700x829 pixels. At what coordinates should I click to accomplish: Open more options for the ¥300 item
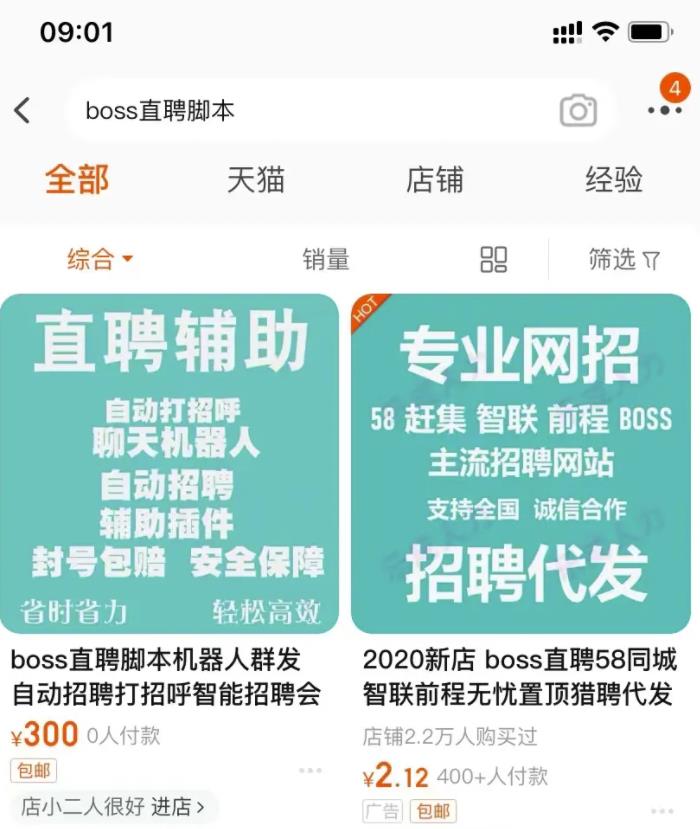pyautogui.click(x=310, y=771)
